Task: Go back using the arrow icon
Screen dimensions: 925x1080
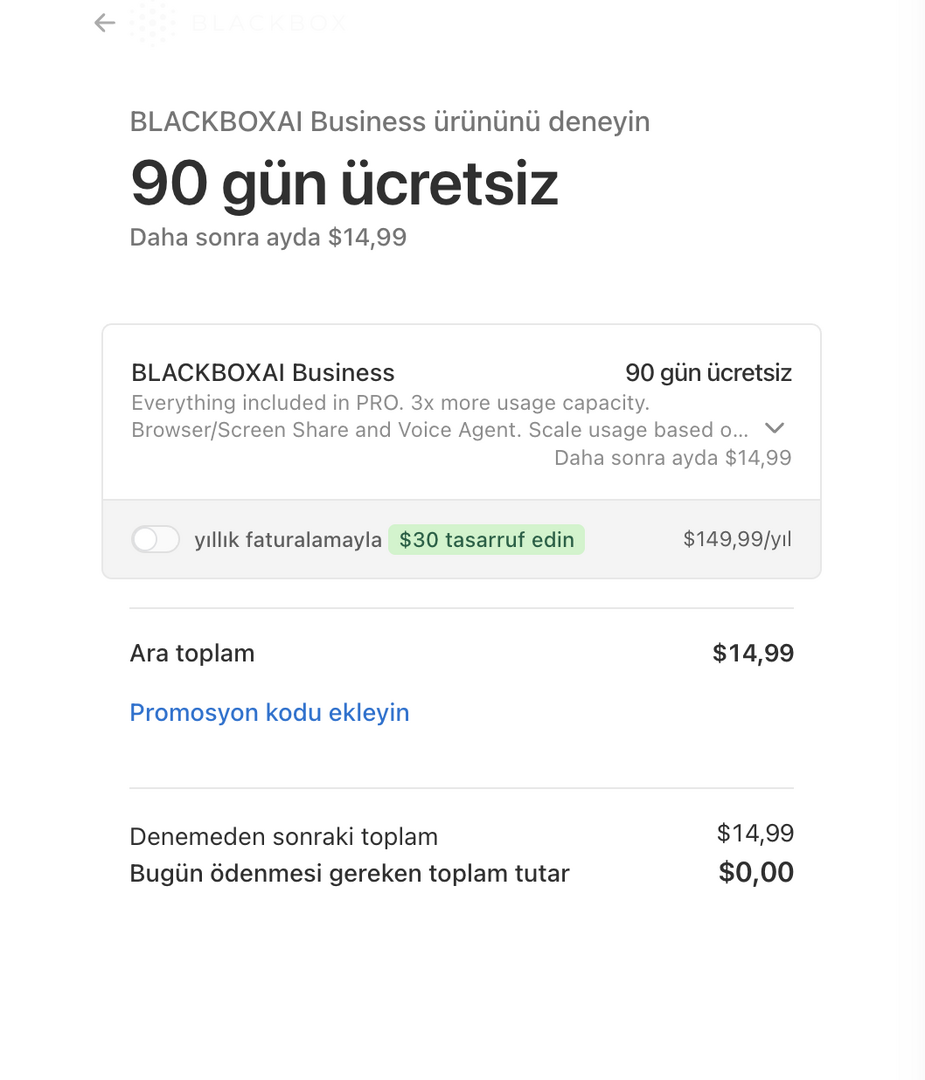Action: point(104,23)
